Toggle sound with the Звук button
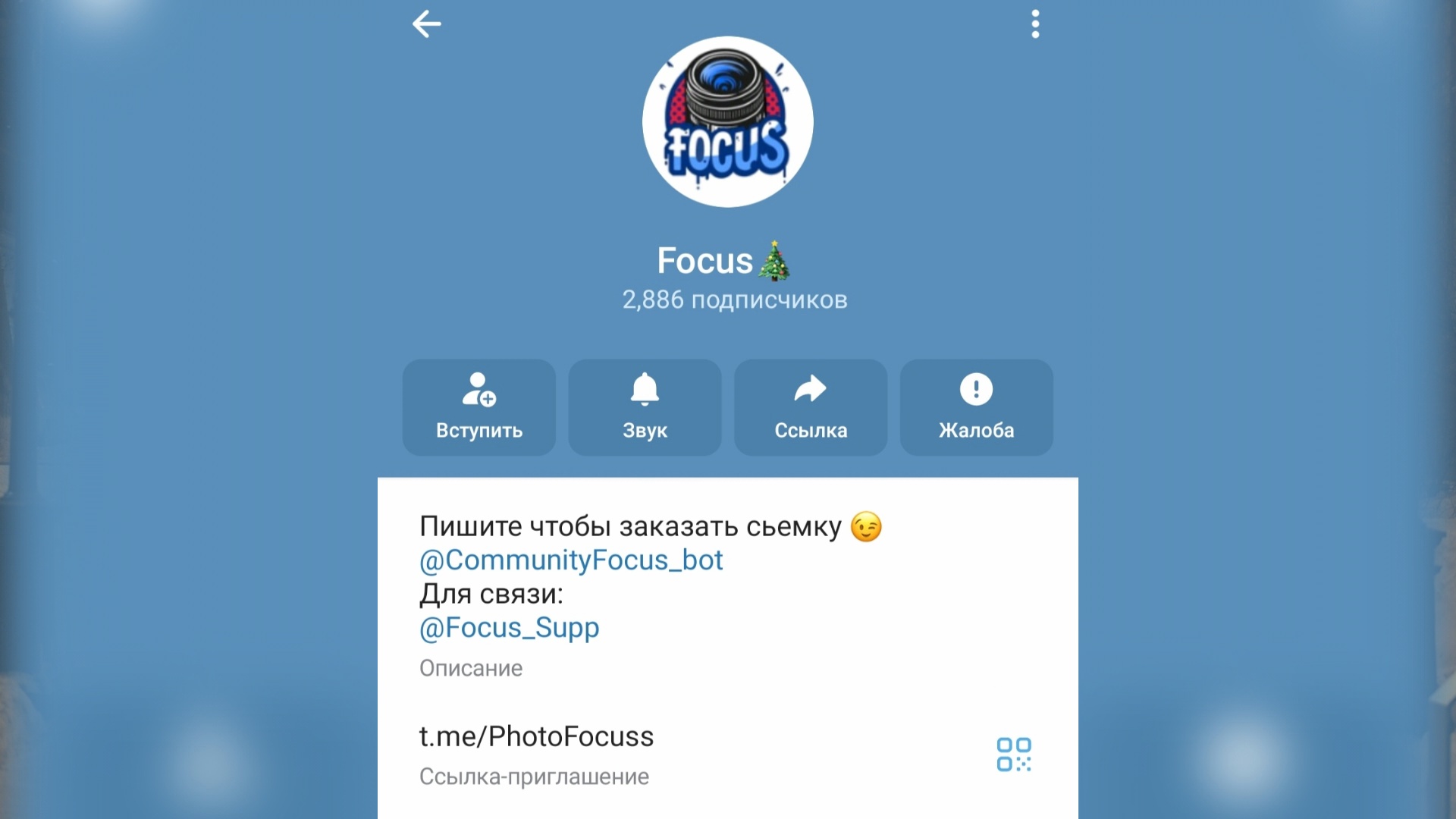The height and width of the screenshot is (819, 1456). pos(645,407)
